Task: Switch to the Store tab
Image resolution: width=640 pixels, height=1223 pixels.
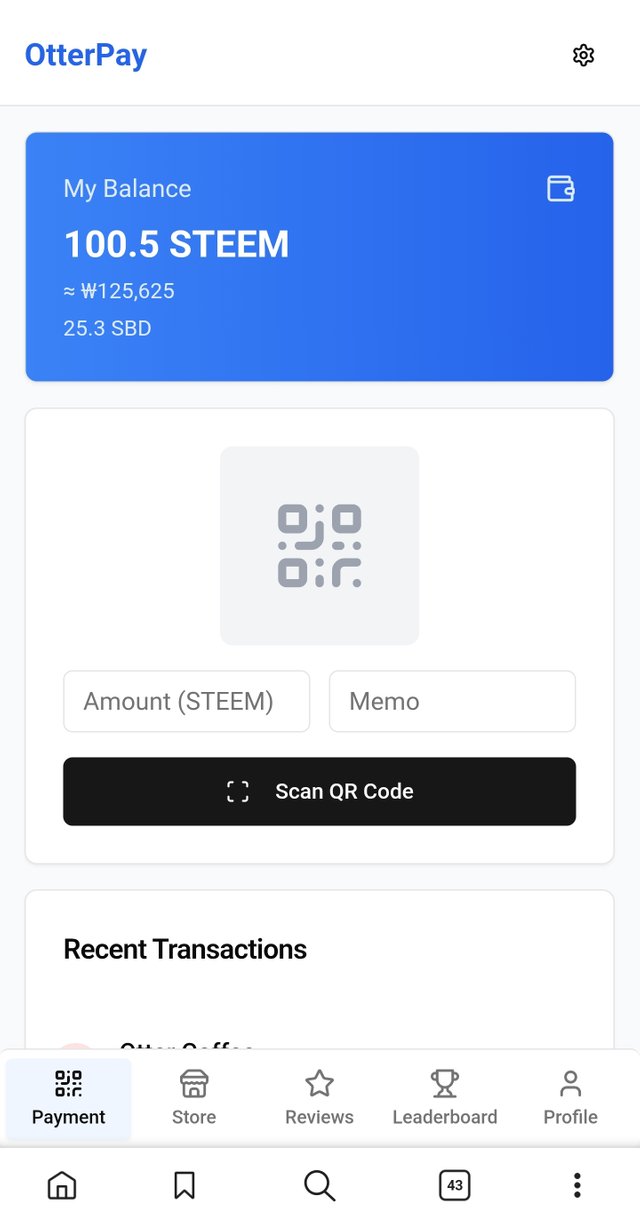Action: tap(194, 1099)
